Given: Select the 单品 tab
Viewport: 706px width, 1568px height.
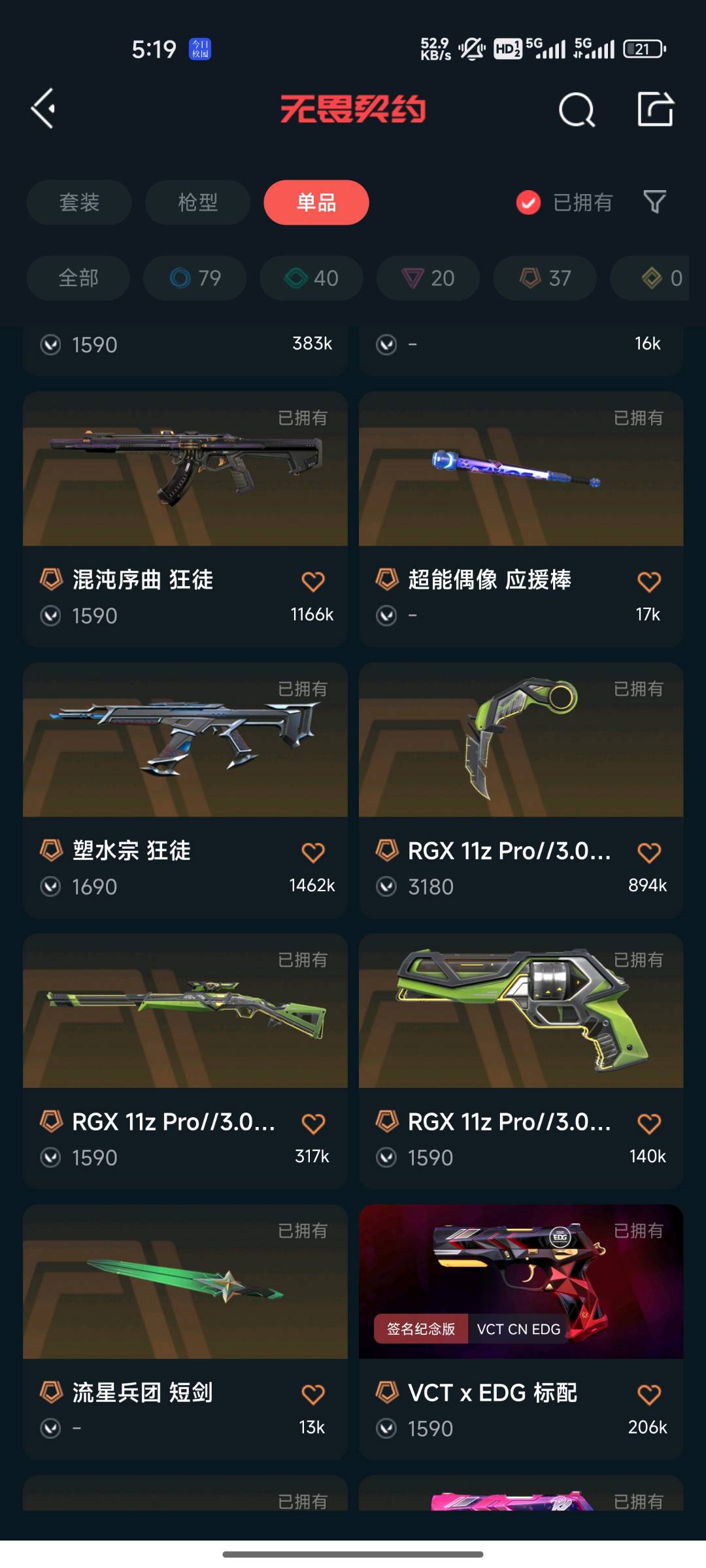Looking at the screenshot, I should point(316,203).
